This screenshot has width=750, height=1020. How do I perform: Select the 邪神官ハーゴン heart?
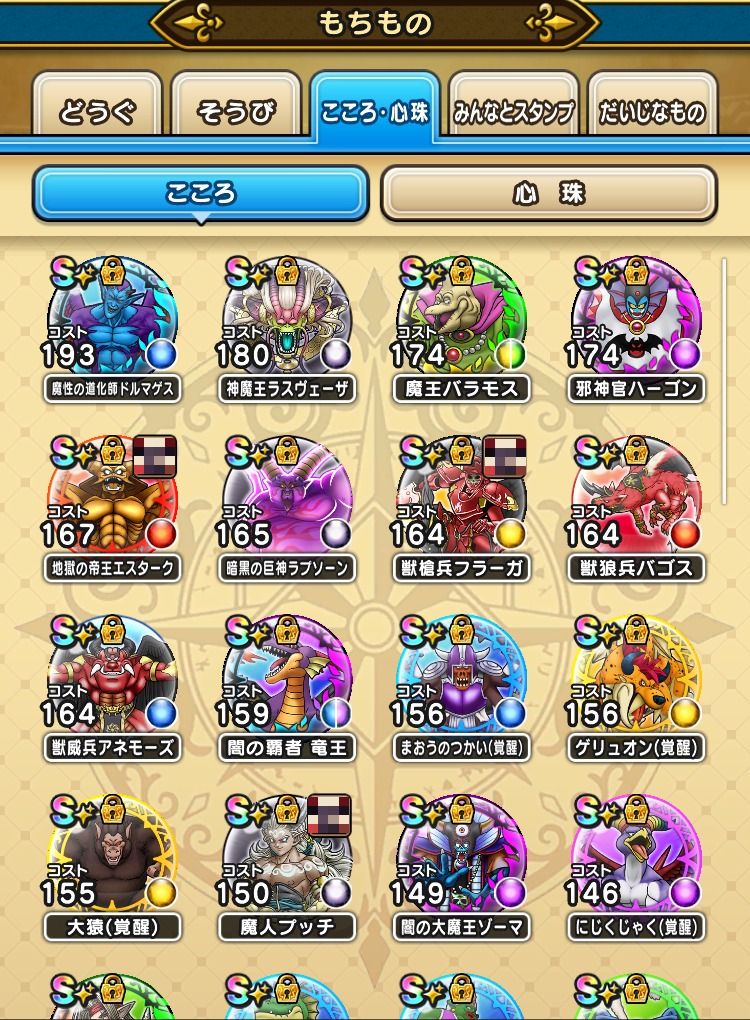[x=636, y=320]
